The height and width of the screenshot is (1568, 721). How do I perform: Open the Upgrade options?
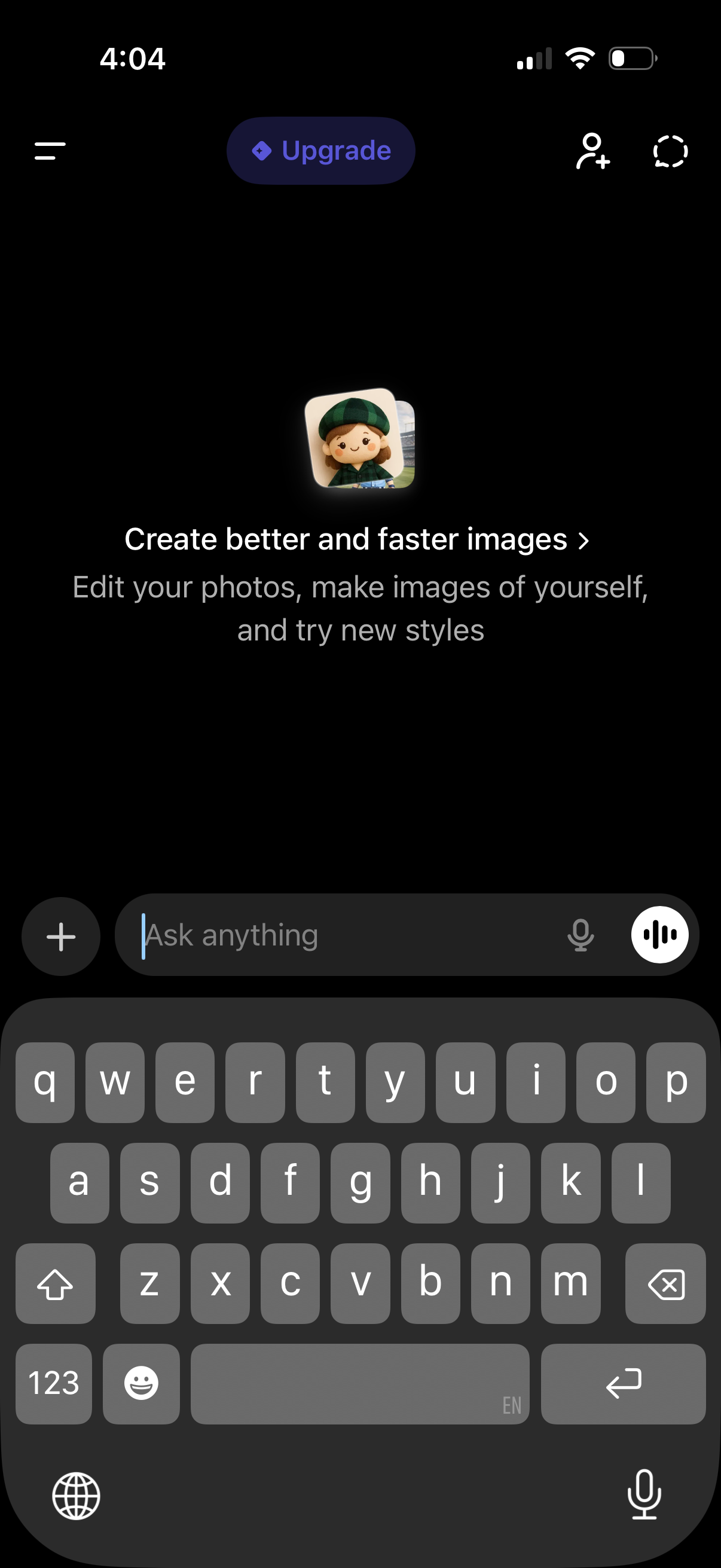pyautogui.click(x=320, y=150)
